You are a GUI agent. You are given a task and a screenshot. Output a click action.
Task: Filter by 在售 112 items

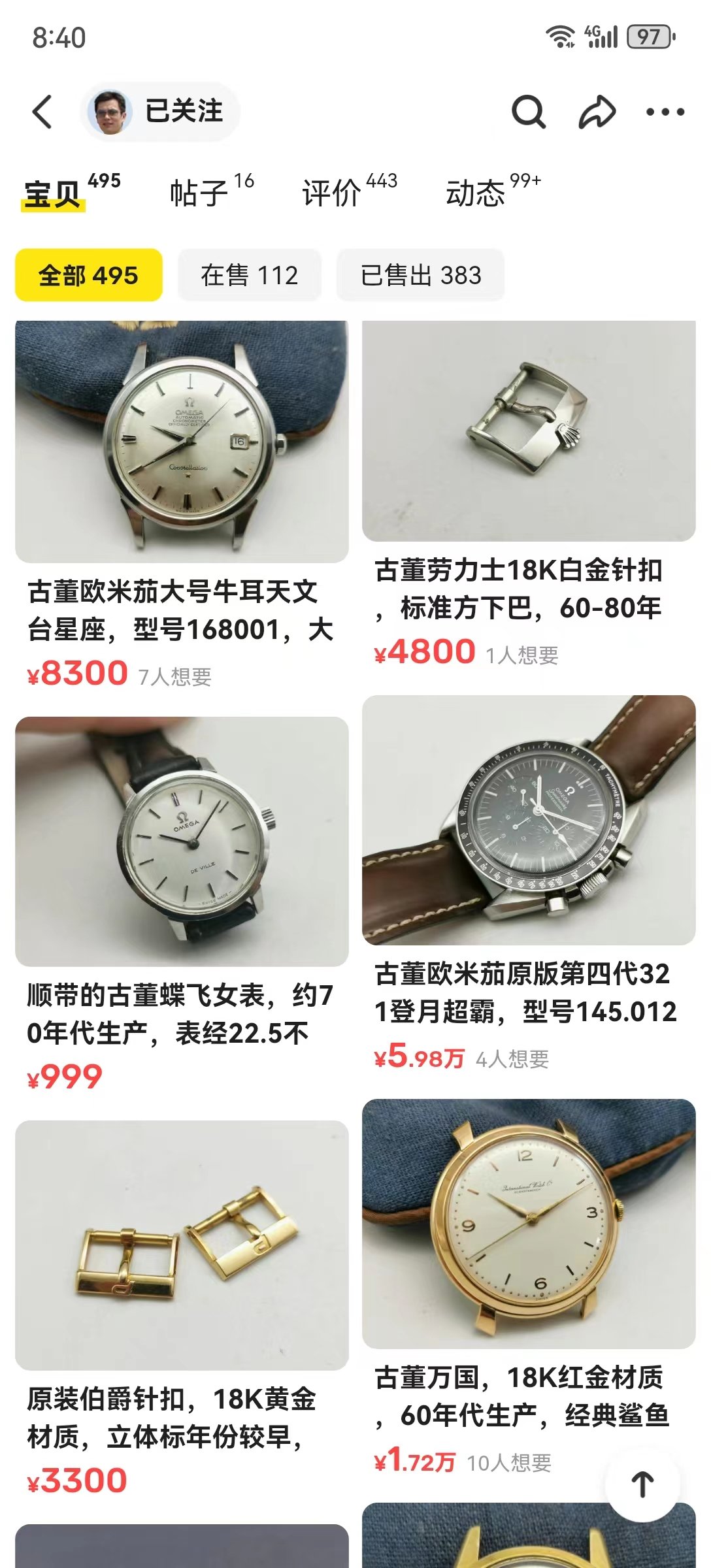pyautogui.click(x=249, y=275)
